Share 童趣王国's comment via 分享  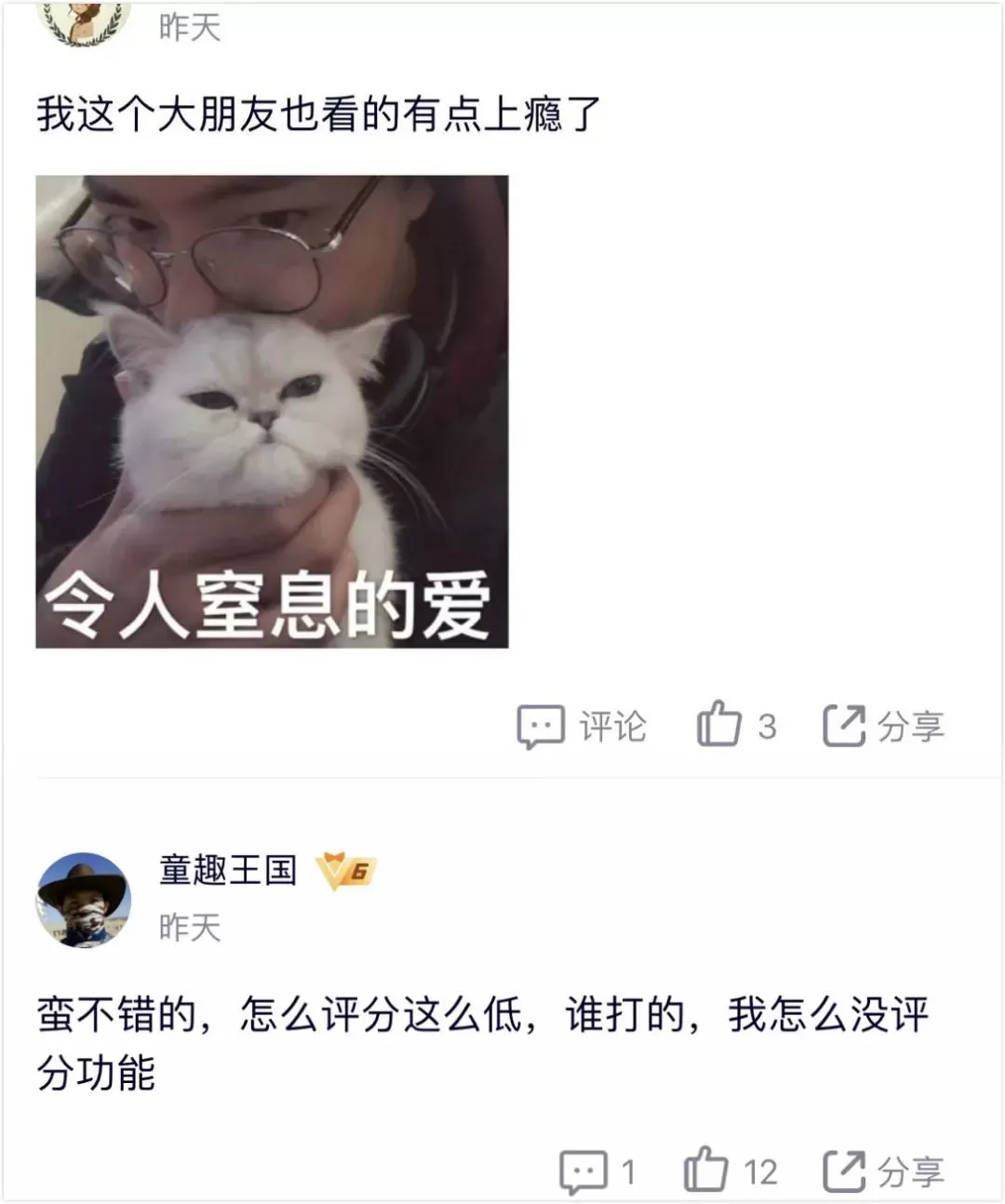pos(884,1171)
